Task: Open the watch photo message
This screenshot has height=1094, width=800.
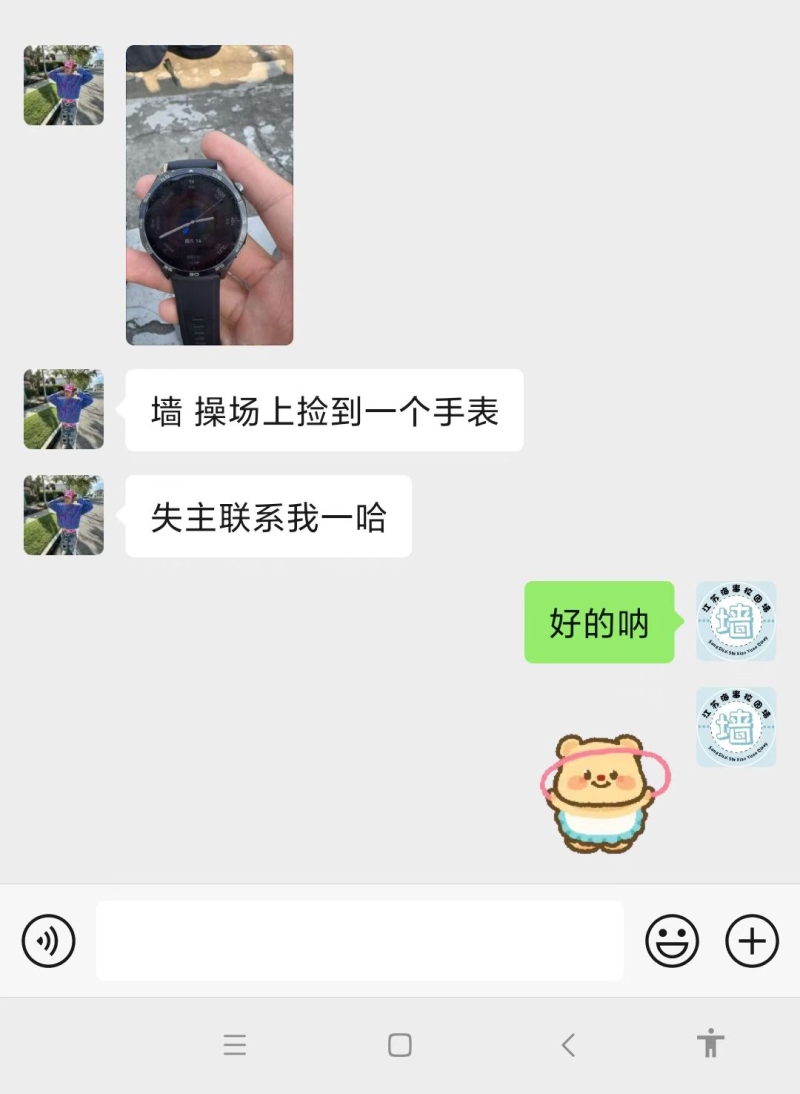Action: [209, 195]
